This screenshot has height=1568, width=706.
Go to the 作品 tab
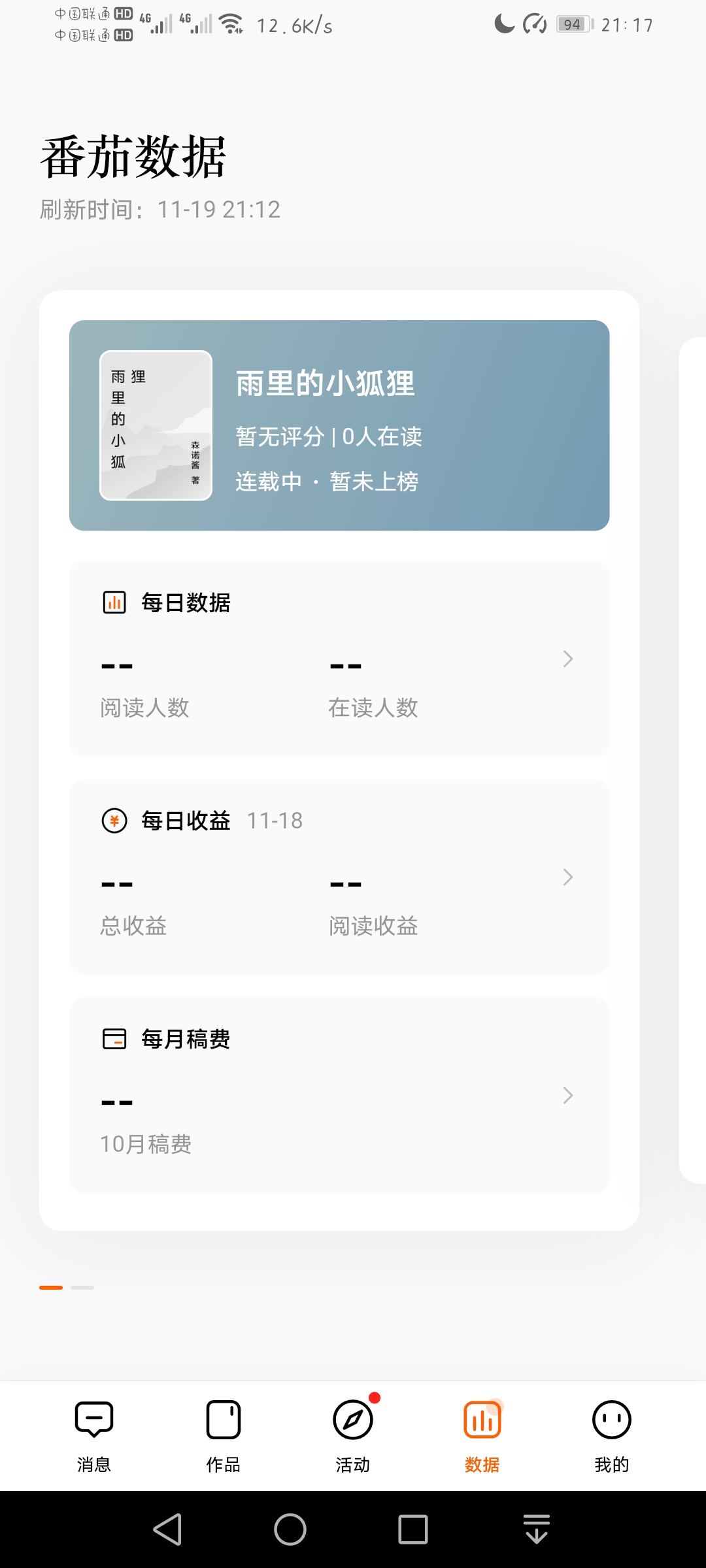coord(224,1431)
